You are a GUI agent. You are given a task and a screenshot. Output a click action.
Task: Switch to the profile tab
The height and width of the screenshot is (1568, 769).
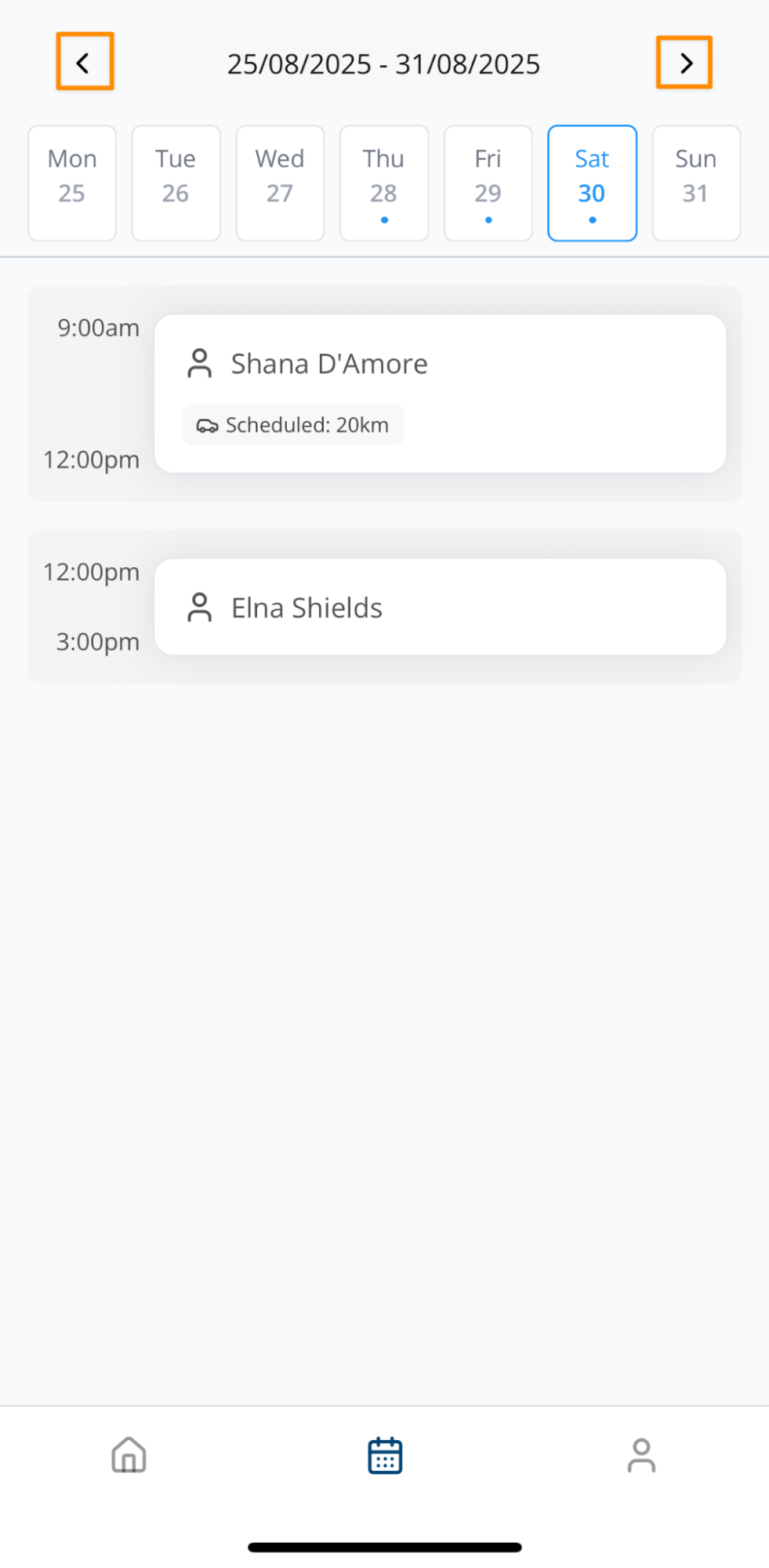coord(641,1455)
